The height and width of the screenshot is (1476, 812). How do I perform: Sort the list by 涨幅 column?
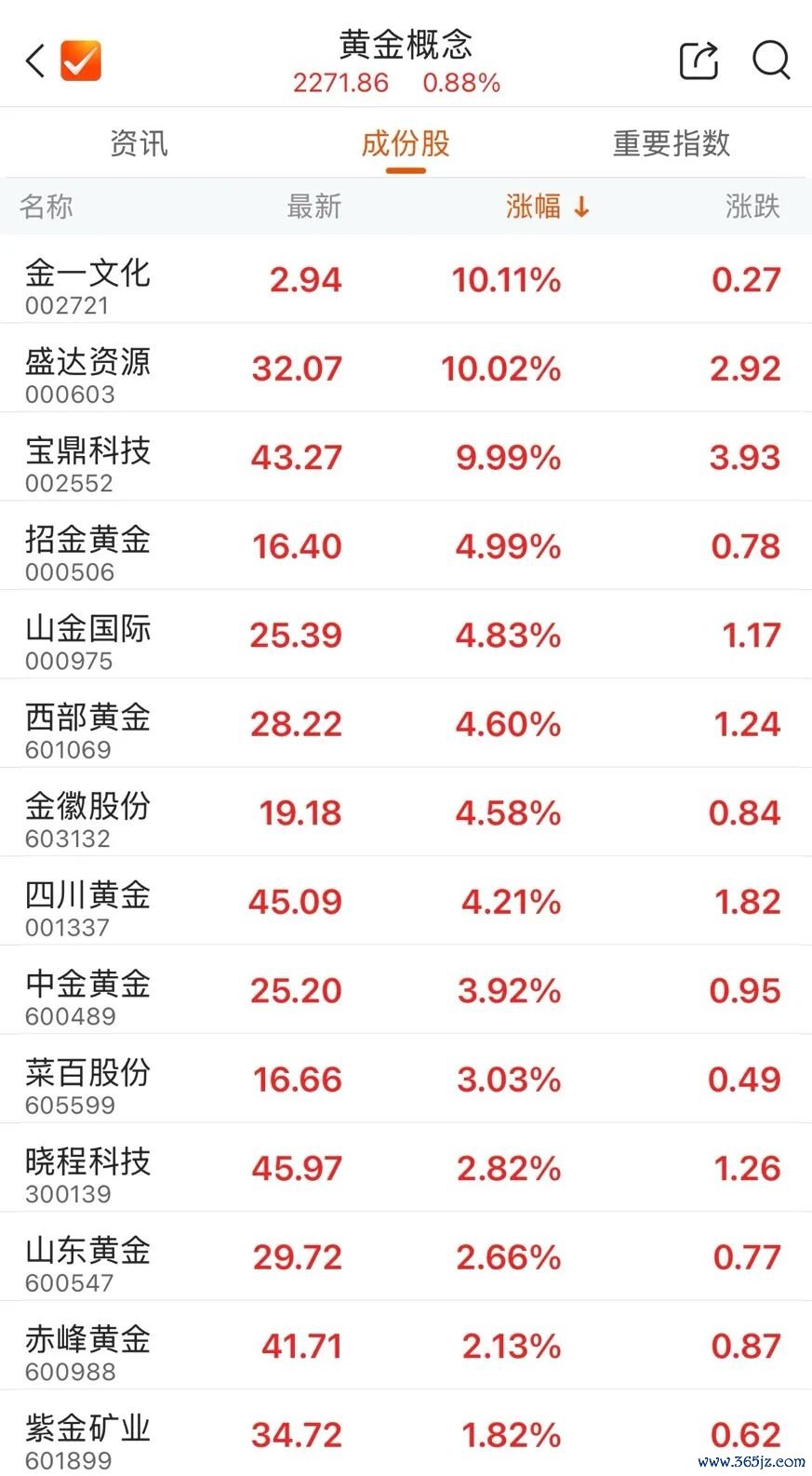coord(548,206)
